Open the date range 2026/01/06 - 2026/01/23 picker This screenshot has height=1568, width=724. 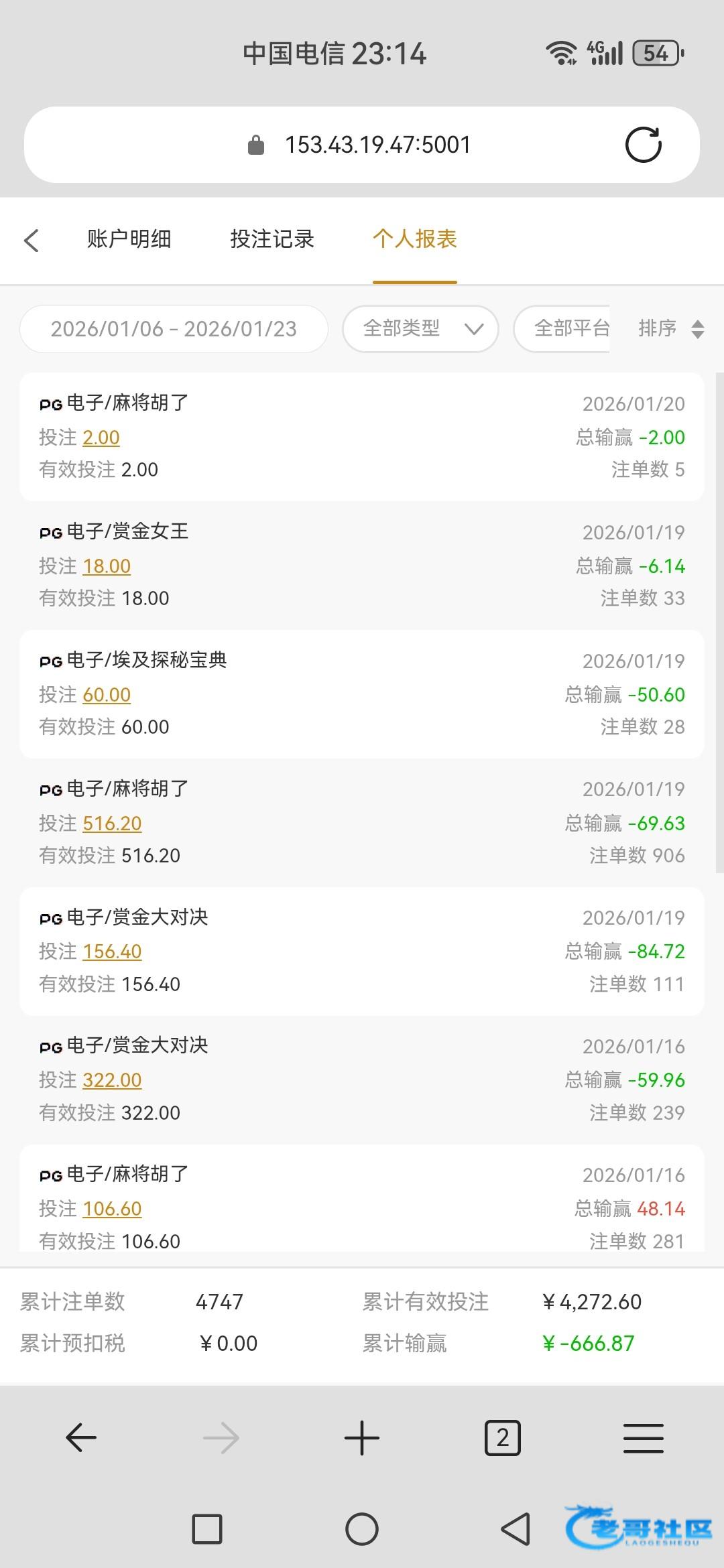tap(174, 329)
